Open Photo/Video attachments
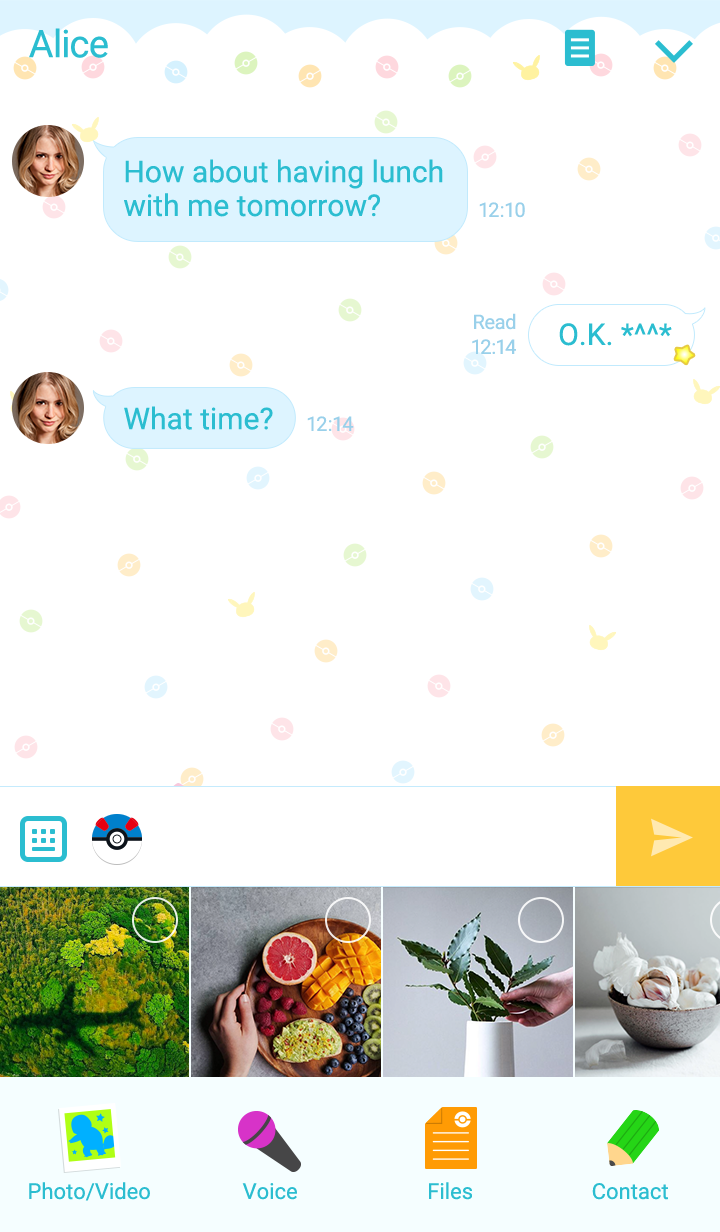Screen dimensions: 720x1232 click(x=89, y=1155)
